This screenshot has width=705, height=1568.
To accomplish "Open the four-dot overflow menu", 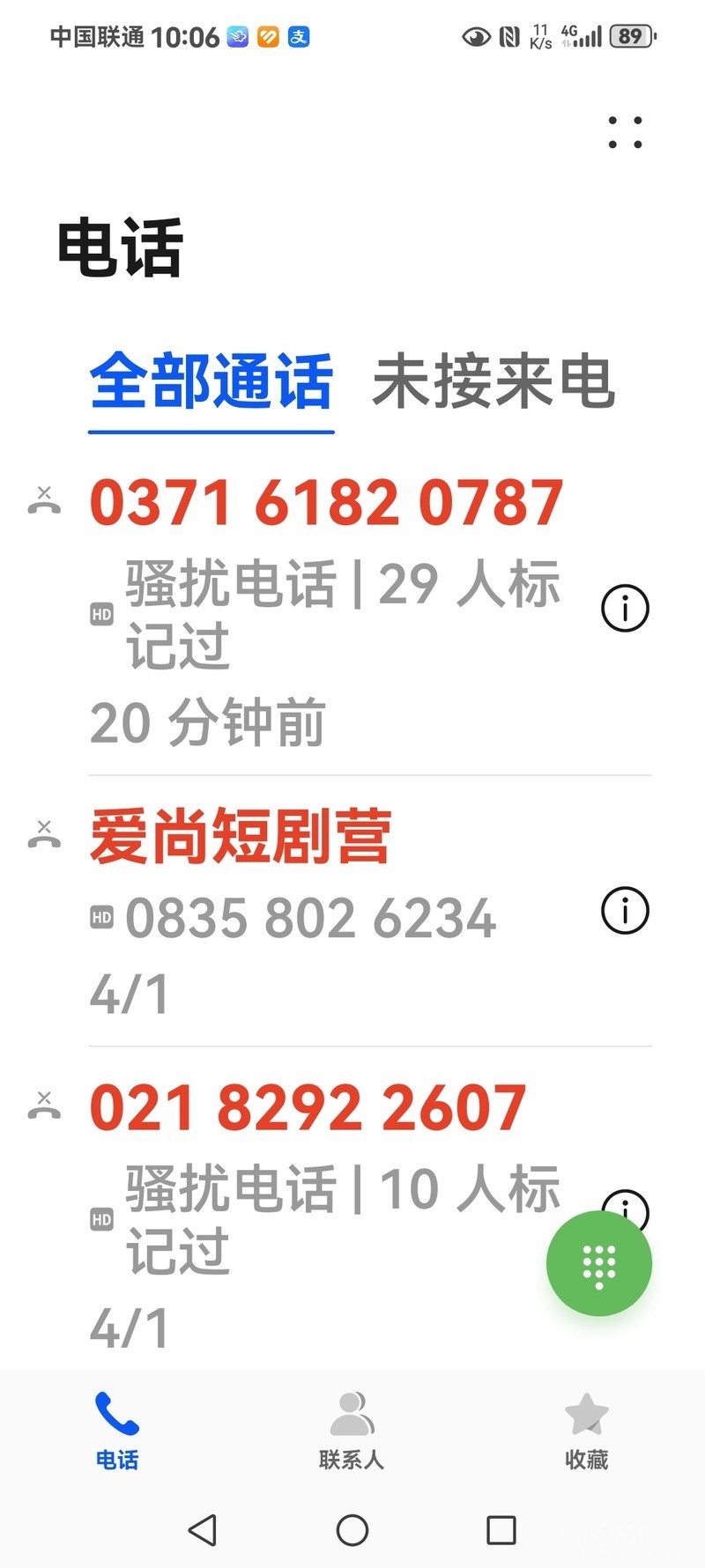I will pyautogui.click(x=625, y=133).
